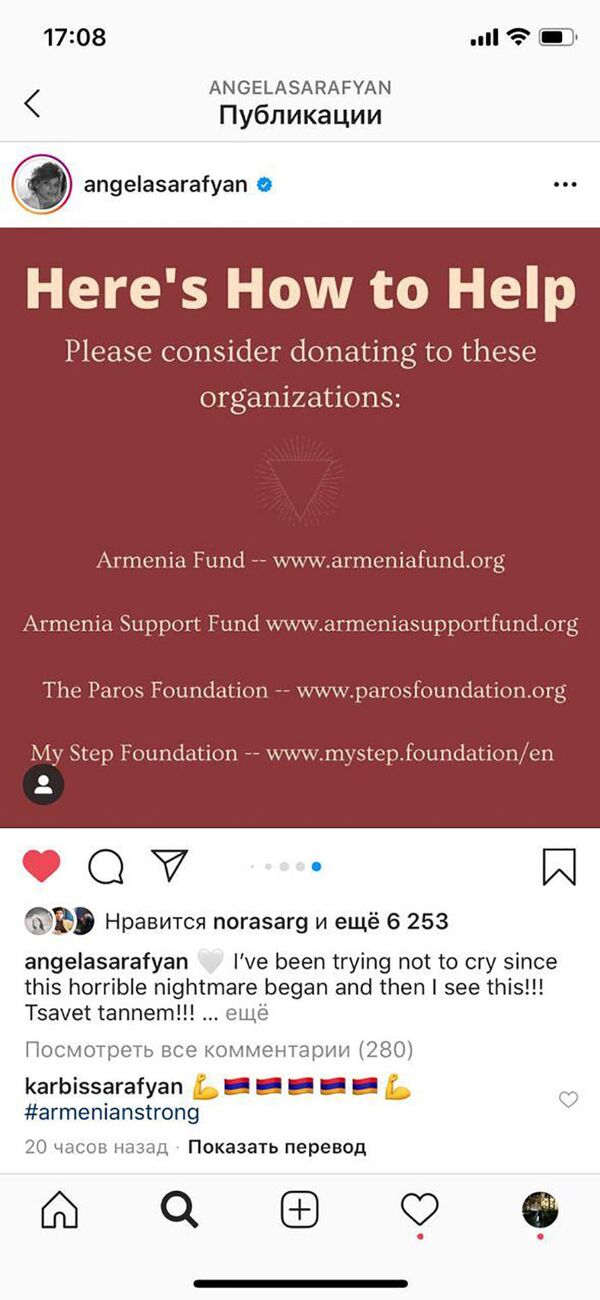This screenshot has width=600, height=1300.
Task: Go back using the top-left arrow
Action: [x=33, y=103]
